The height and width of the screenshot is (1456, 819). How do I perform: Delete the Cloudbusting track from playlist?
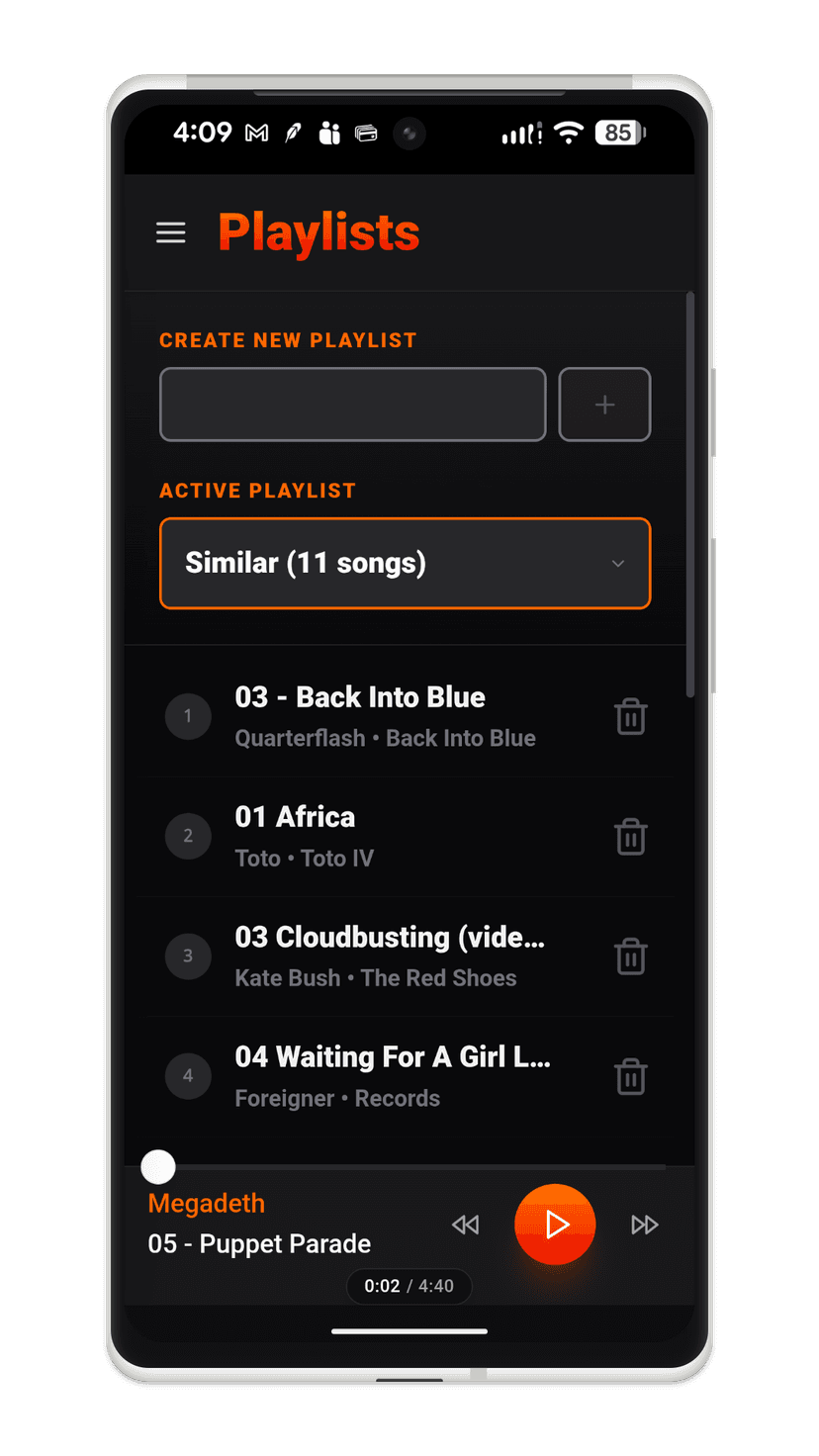coord(630,956)
